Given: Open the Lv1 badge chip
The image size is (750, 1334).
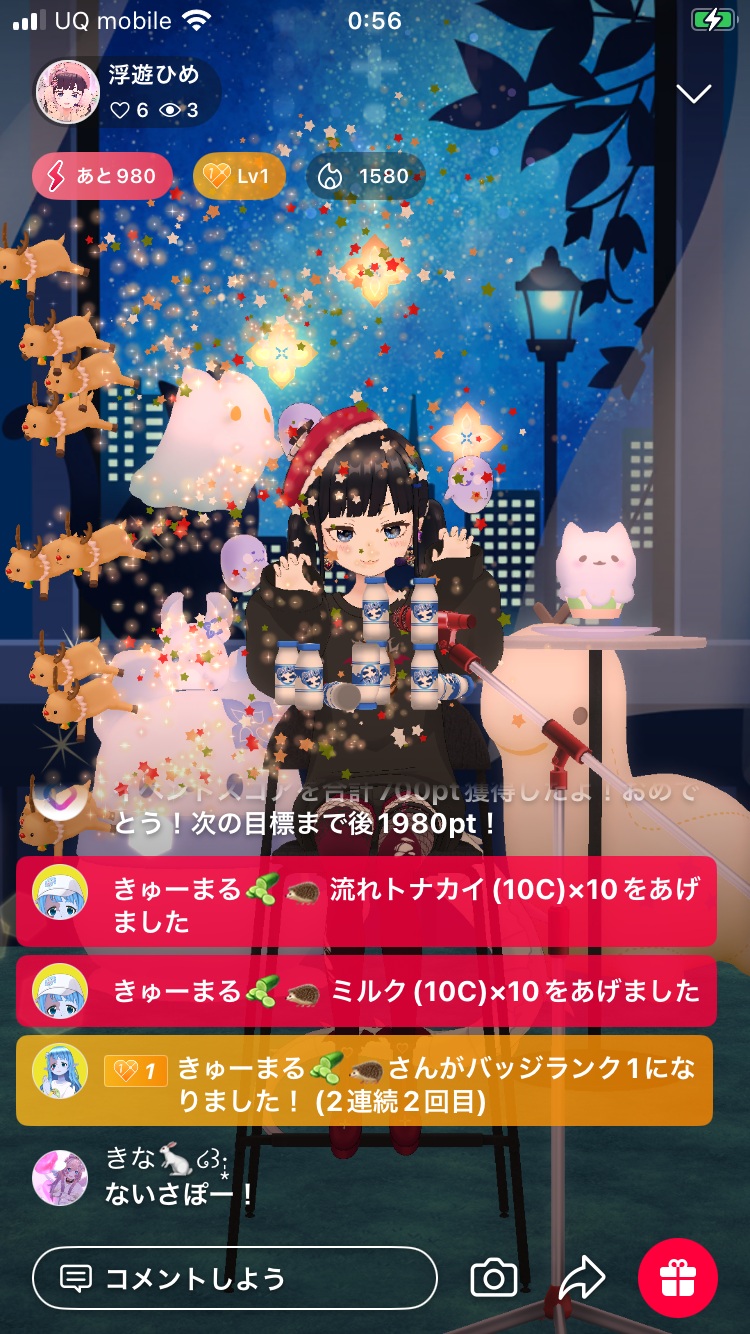Looking at the screenshot, I should [238, 176].
